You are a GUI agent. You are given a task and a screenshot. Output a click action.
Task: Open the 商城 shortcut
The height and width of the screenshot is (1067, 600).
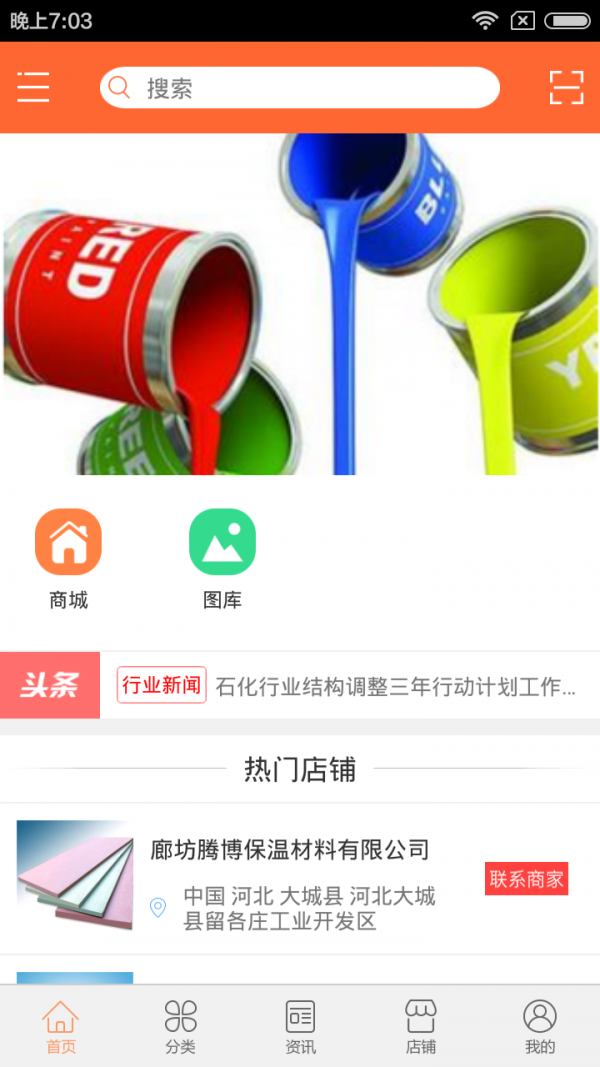[x=68, y=558]
